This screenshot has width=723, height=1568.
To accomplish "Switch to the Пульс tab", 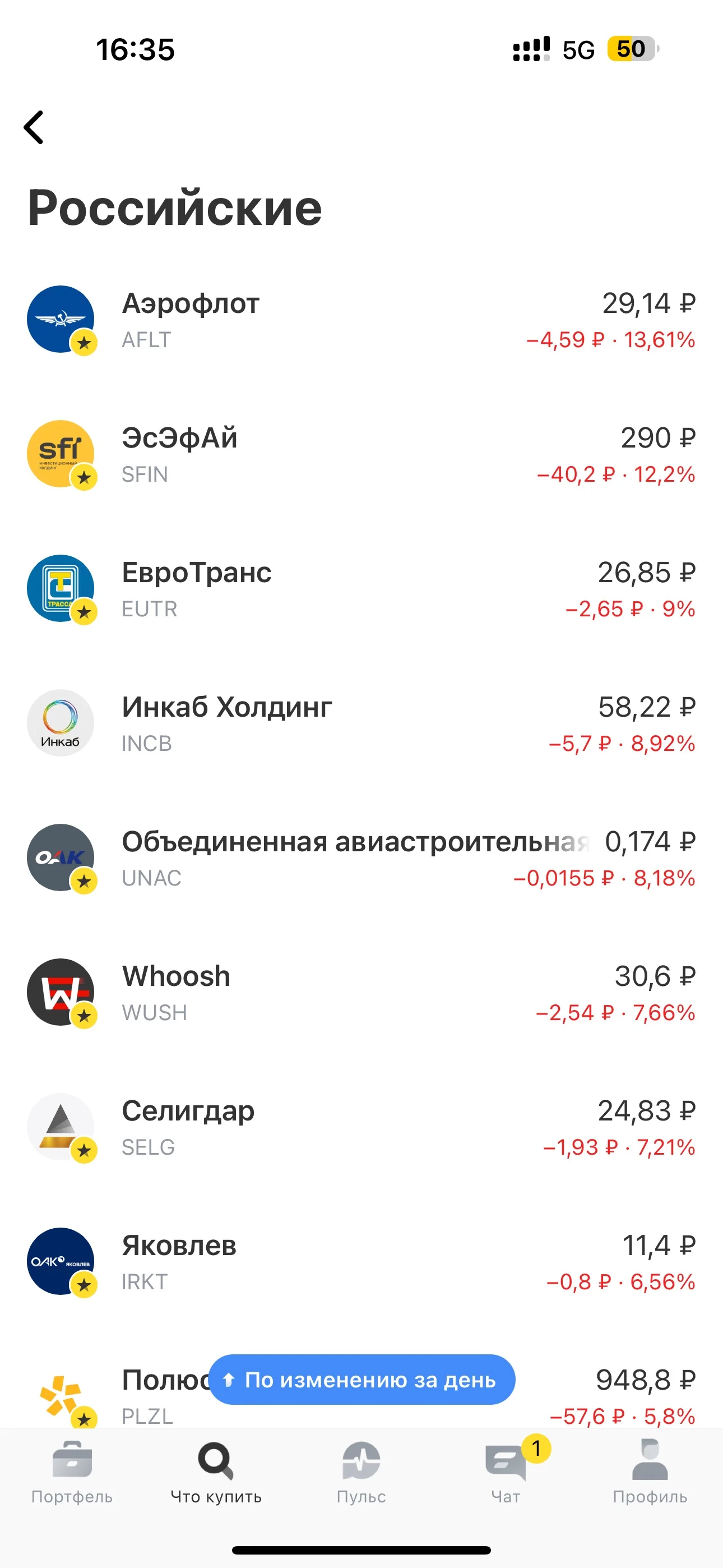I will [x=361, y=1472].
